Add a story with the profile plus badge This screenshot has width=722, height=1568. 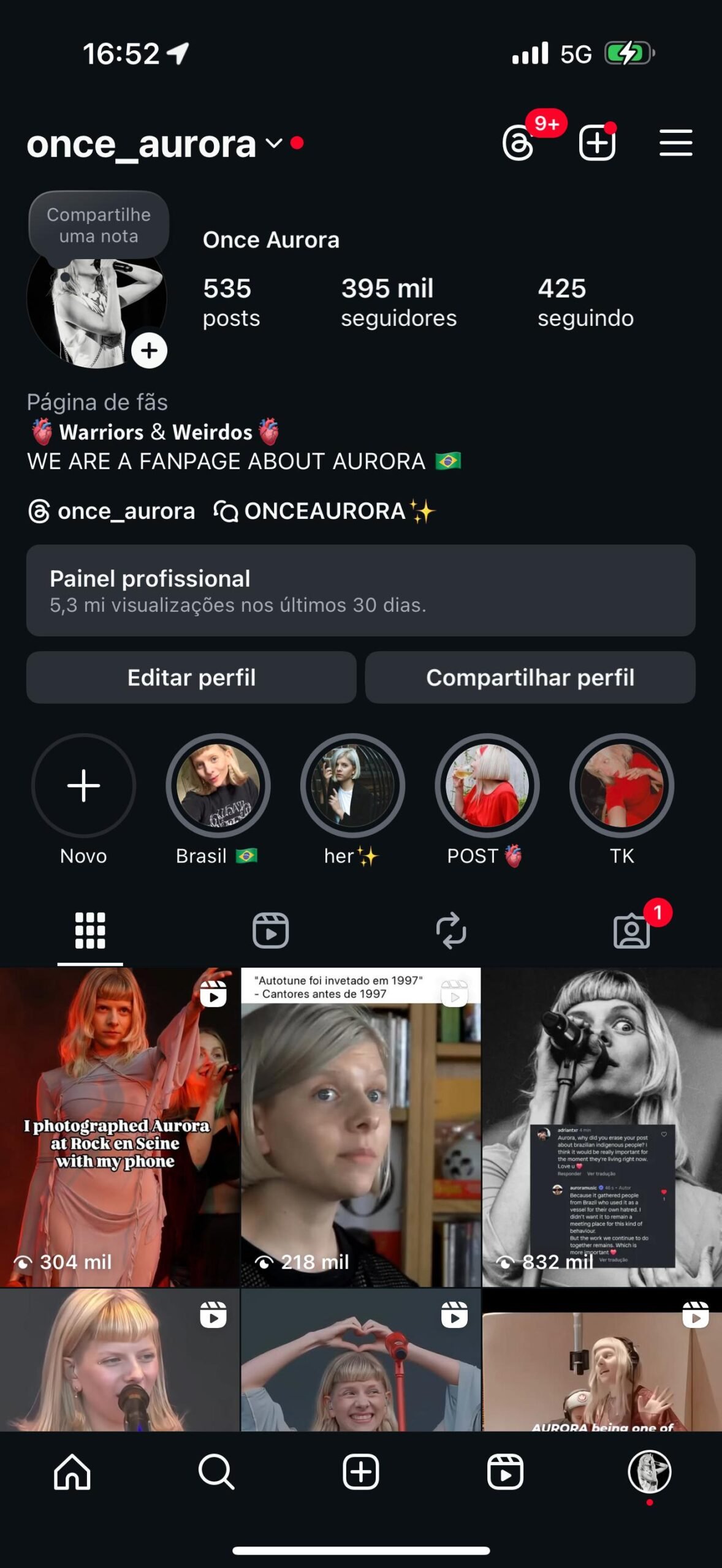[x=149, y=351]
